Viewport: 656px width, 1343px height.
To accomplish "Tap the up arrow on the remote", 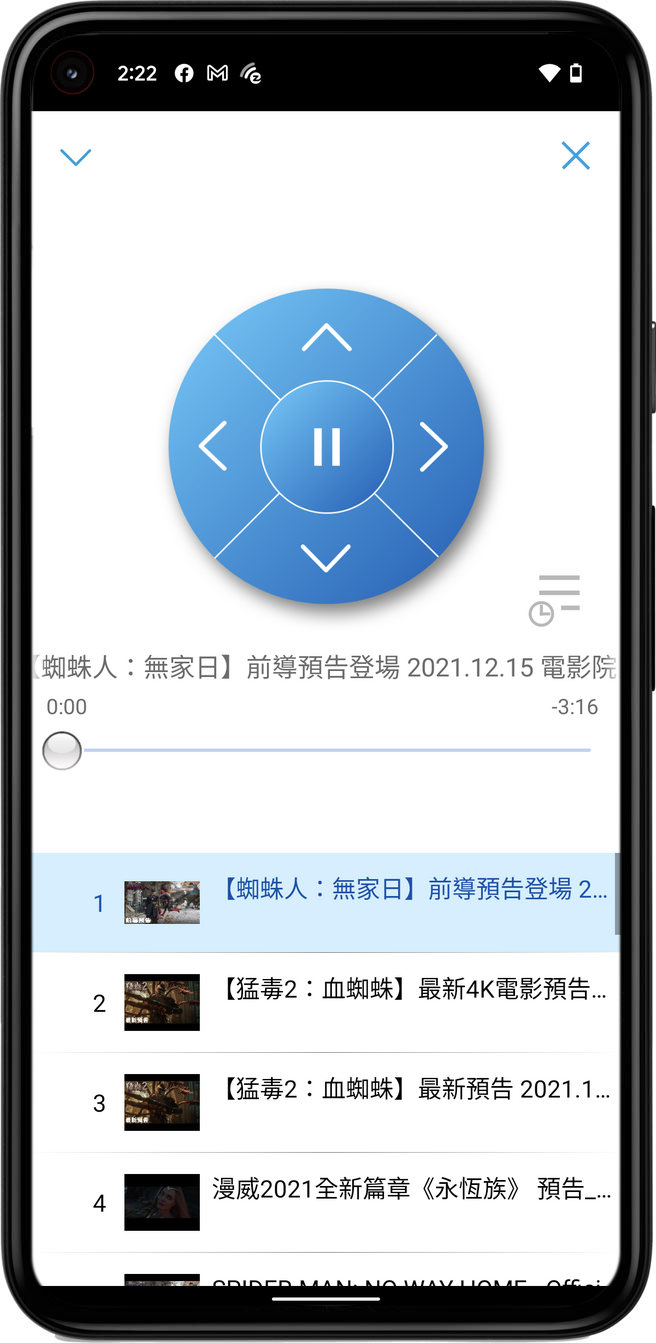I will point(327,339).
